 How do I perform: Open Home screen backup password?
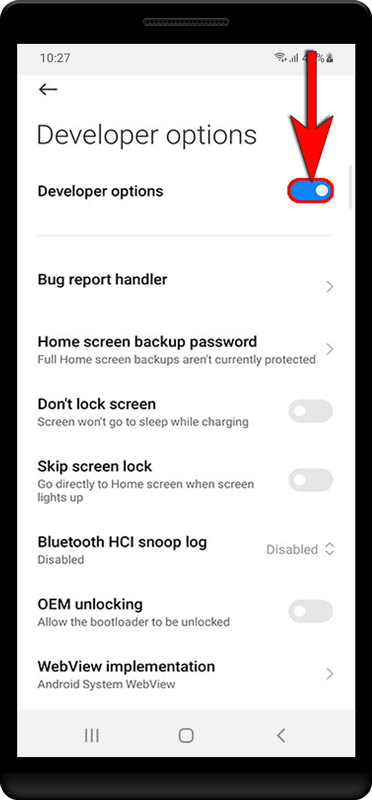(186, 349)
